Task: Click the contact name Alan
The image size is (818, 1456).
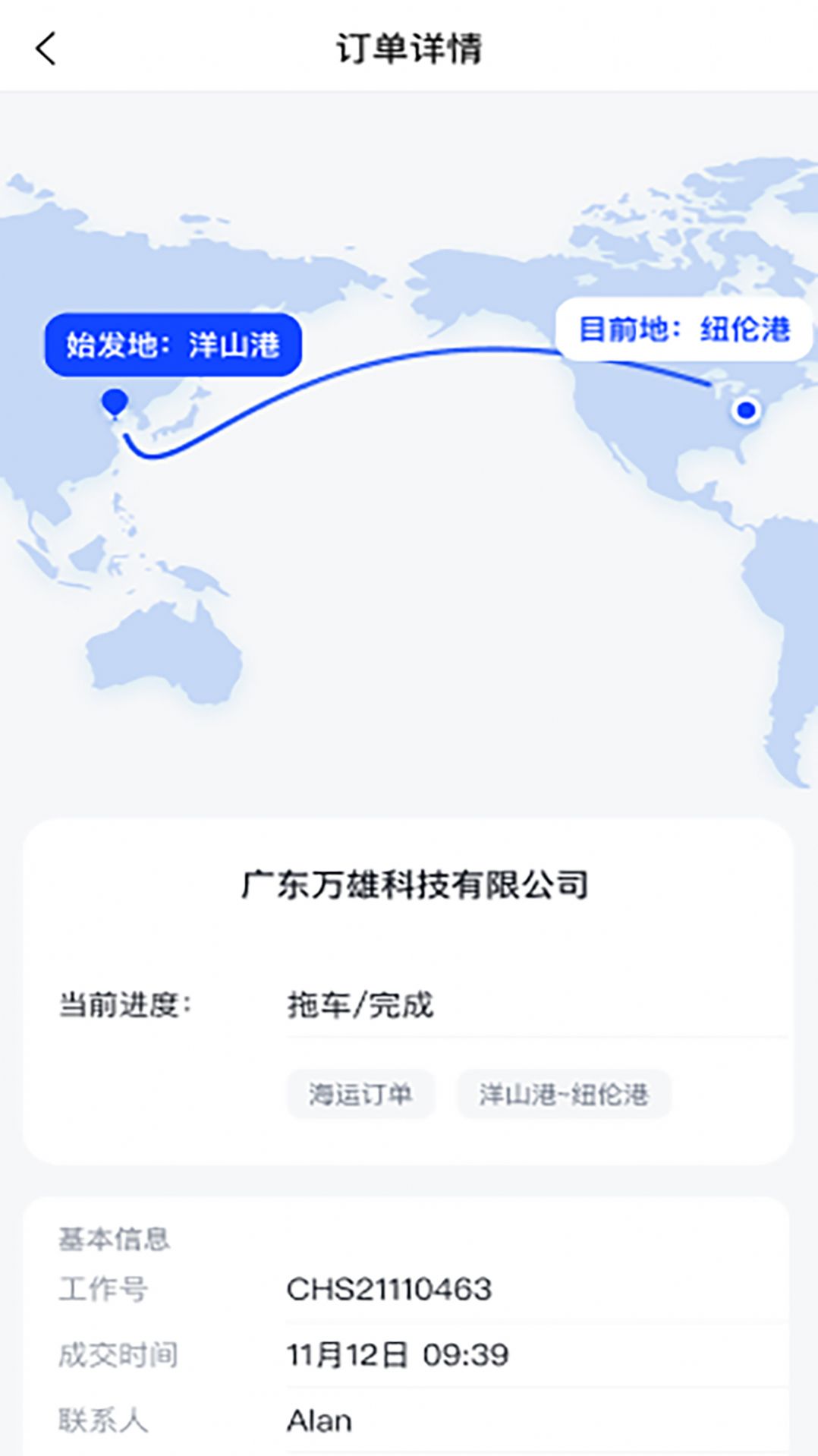Action: [319, 1420]
